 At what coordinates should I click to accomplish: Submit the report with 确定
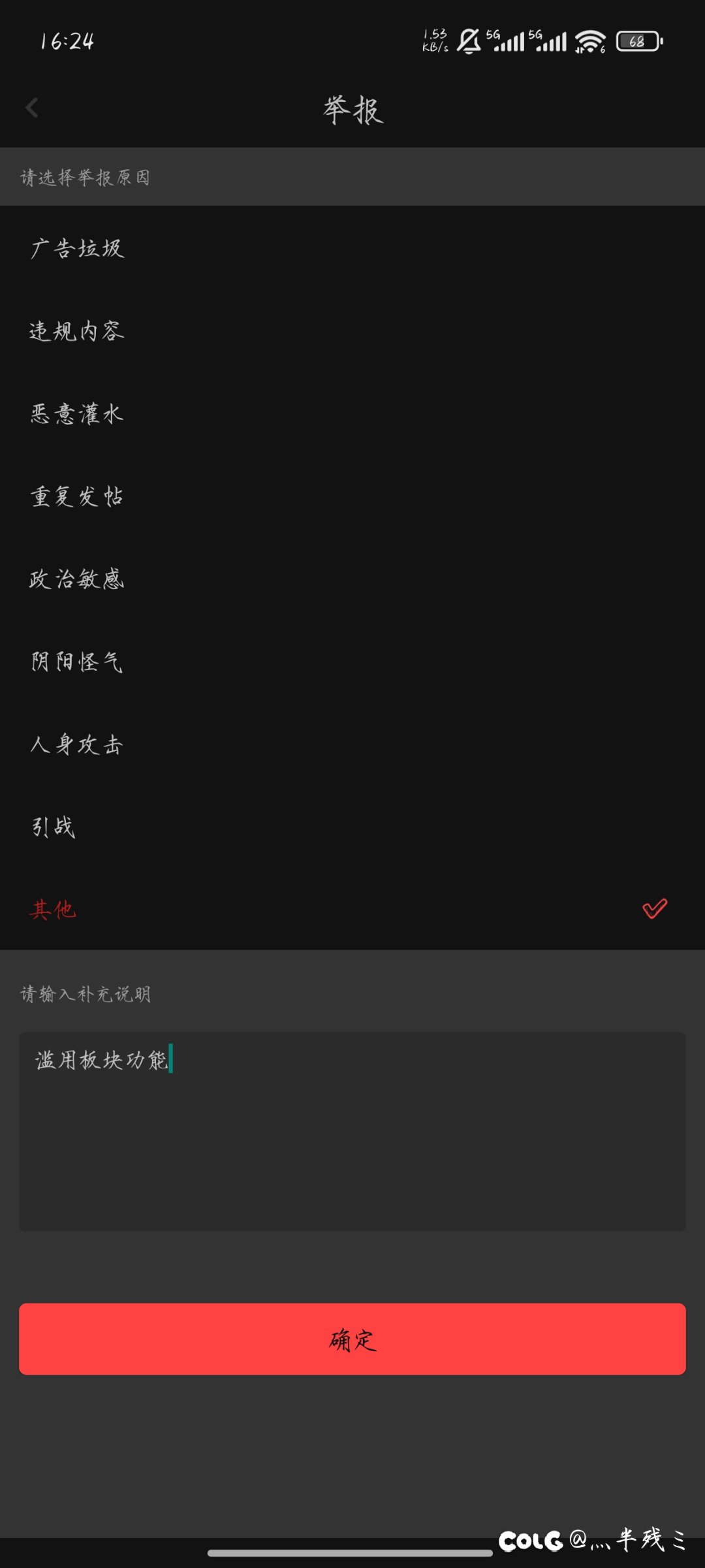point(352,1339)
